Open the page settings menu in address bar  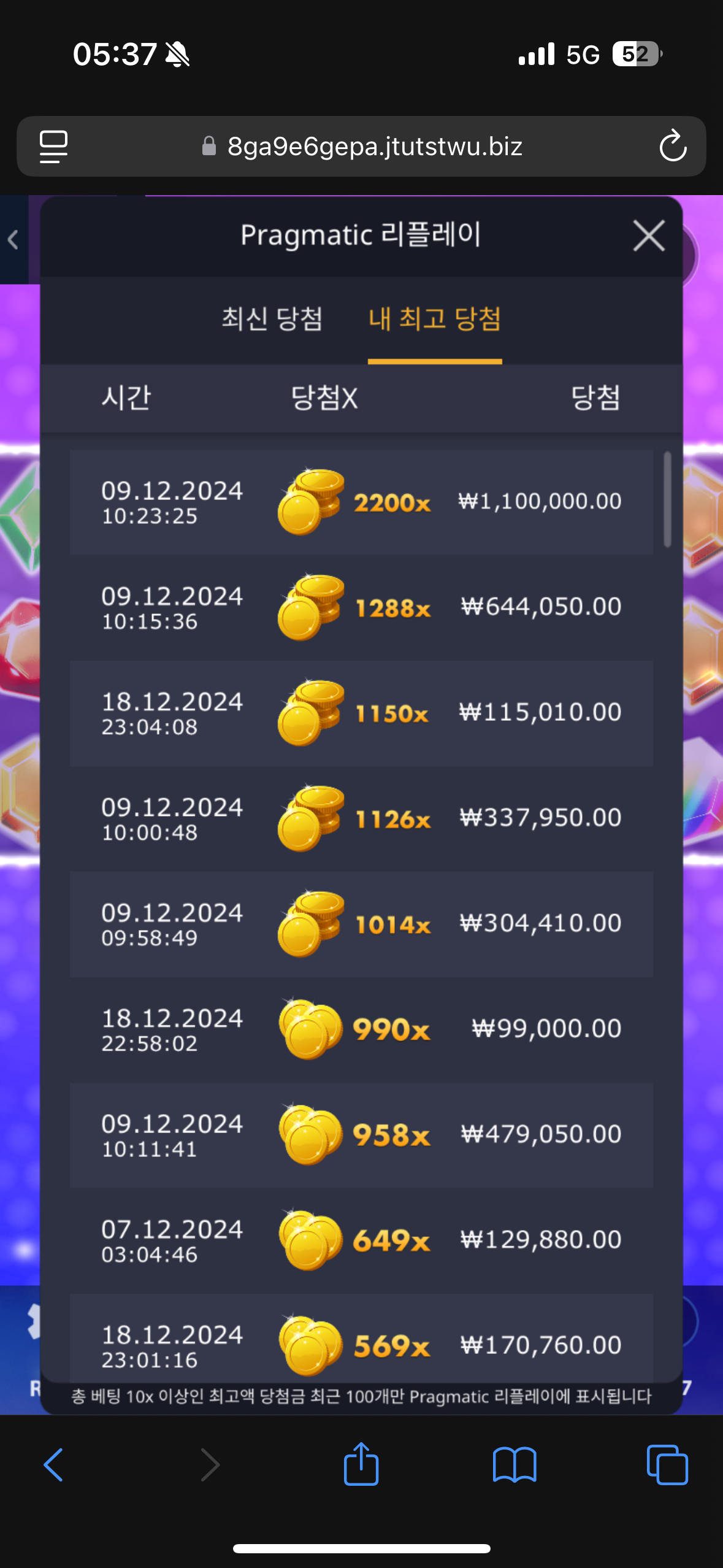[x=53, y=147]
